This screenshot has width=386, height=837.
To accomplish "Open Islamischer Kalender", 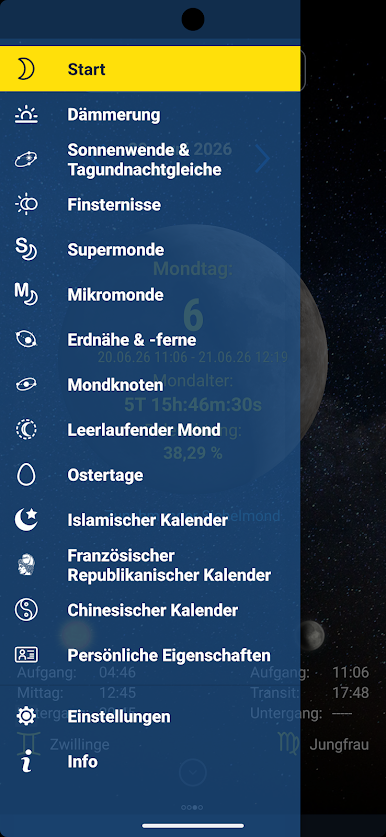I will click(x=150, y=520).
